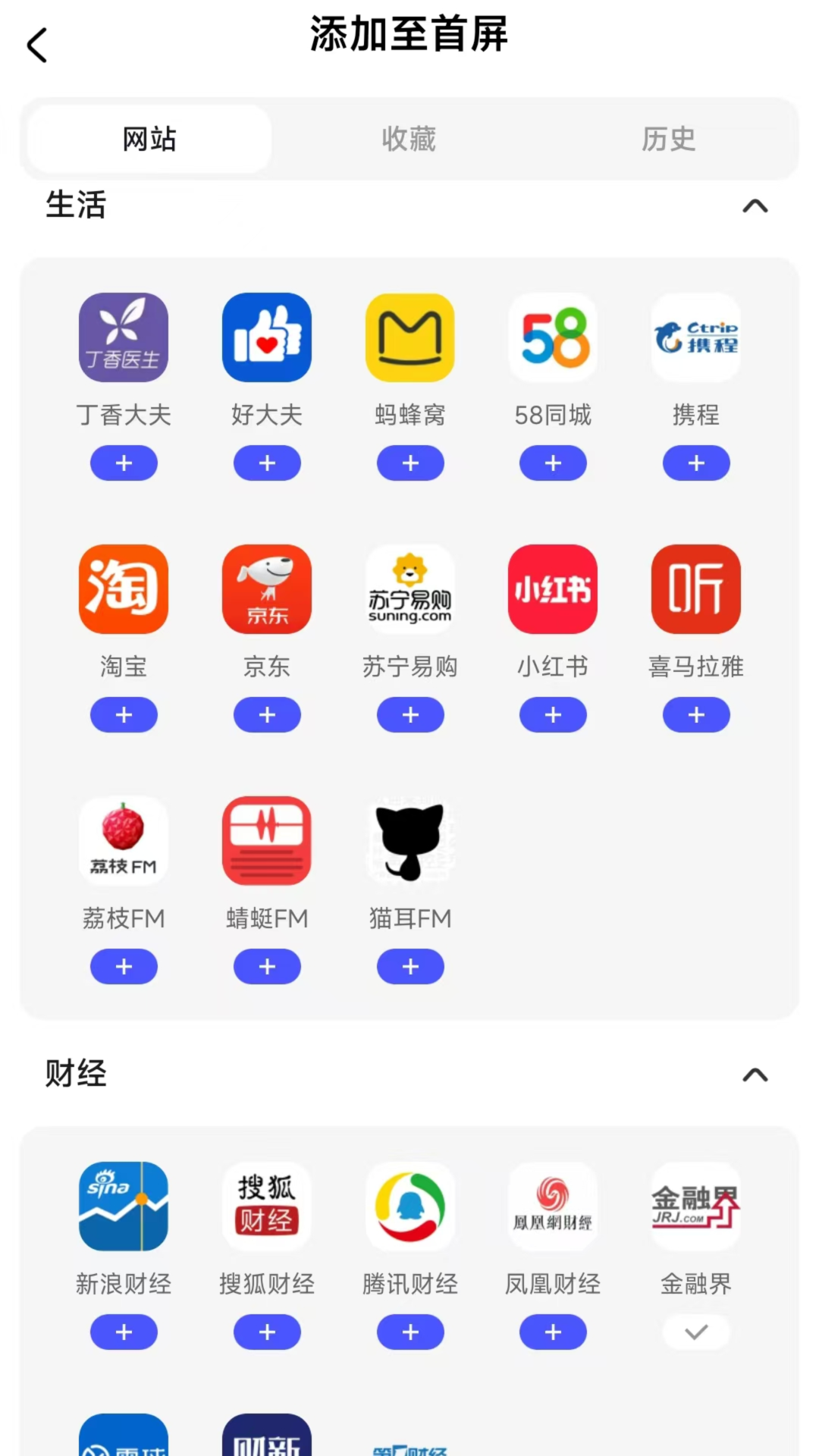819x1456 pixels.
Task: Select the 猫耳FM icon
Action: 410,842
